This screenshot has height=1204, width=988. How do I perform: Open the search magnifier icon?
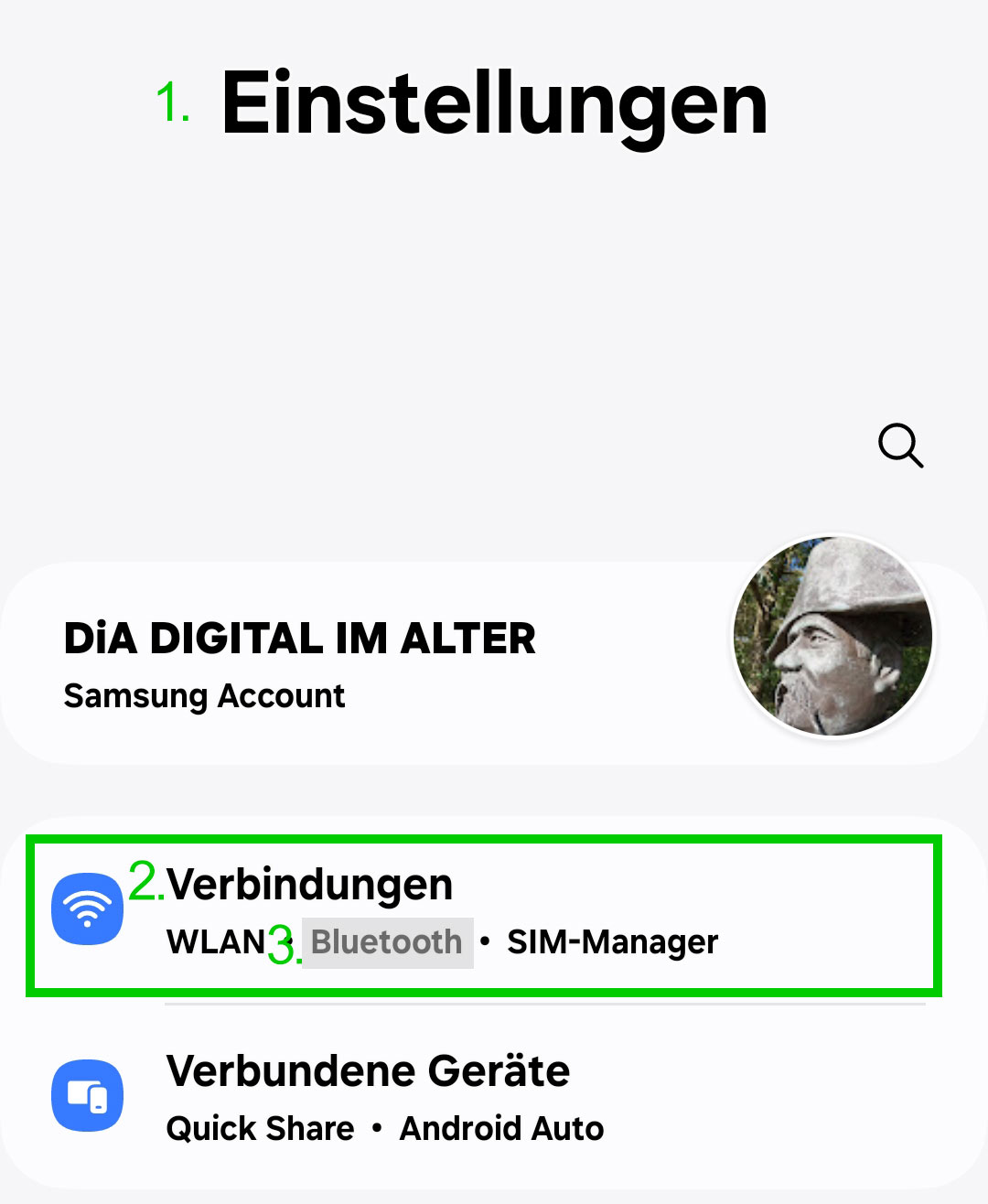click(900, 446)
